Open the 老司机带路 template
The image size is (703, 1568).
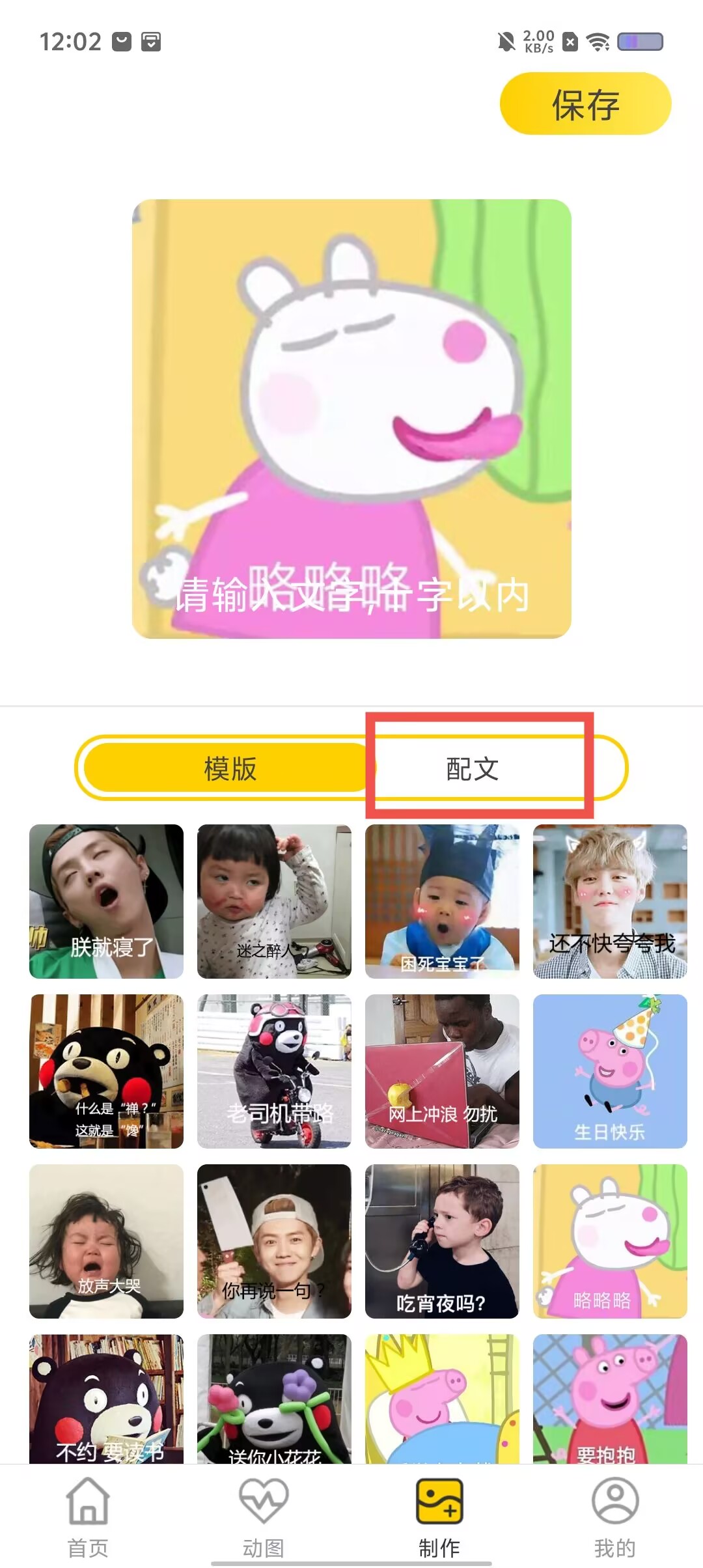click(x=274, y=1071)
